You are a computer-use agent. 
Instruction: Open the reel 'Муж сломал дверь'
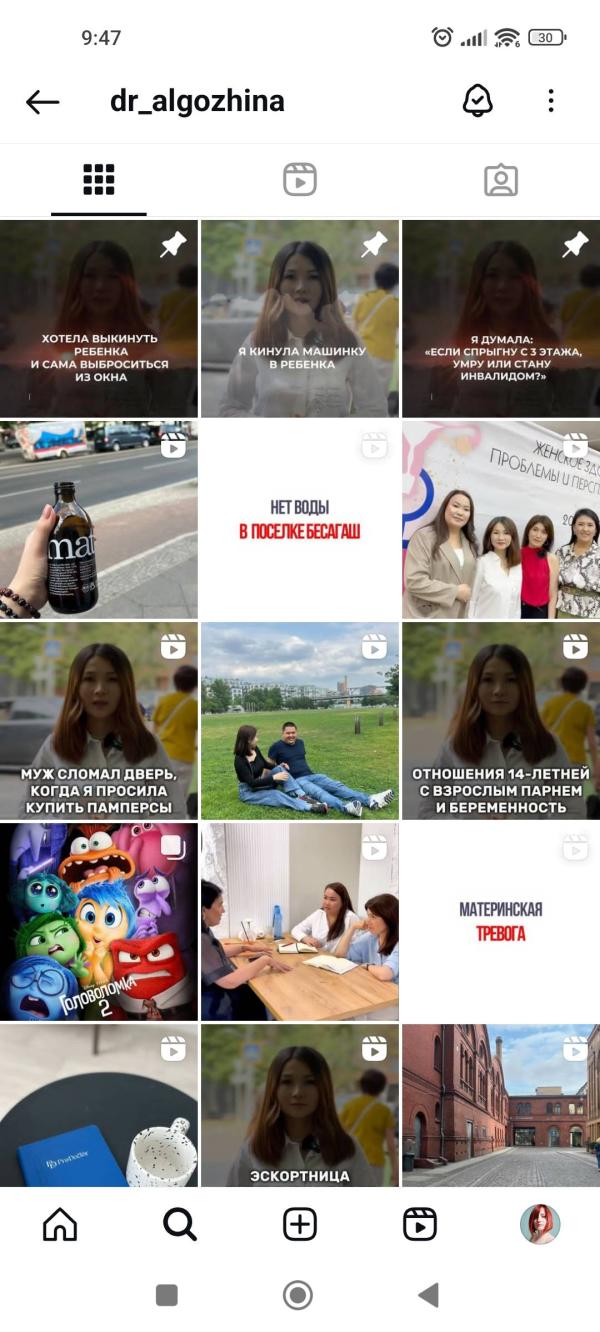99,721
